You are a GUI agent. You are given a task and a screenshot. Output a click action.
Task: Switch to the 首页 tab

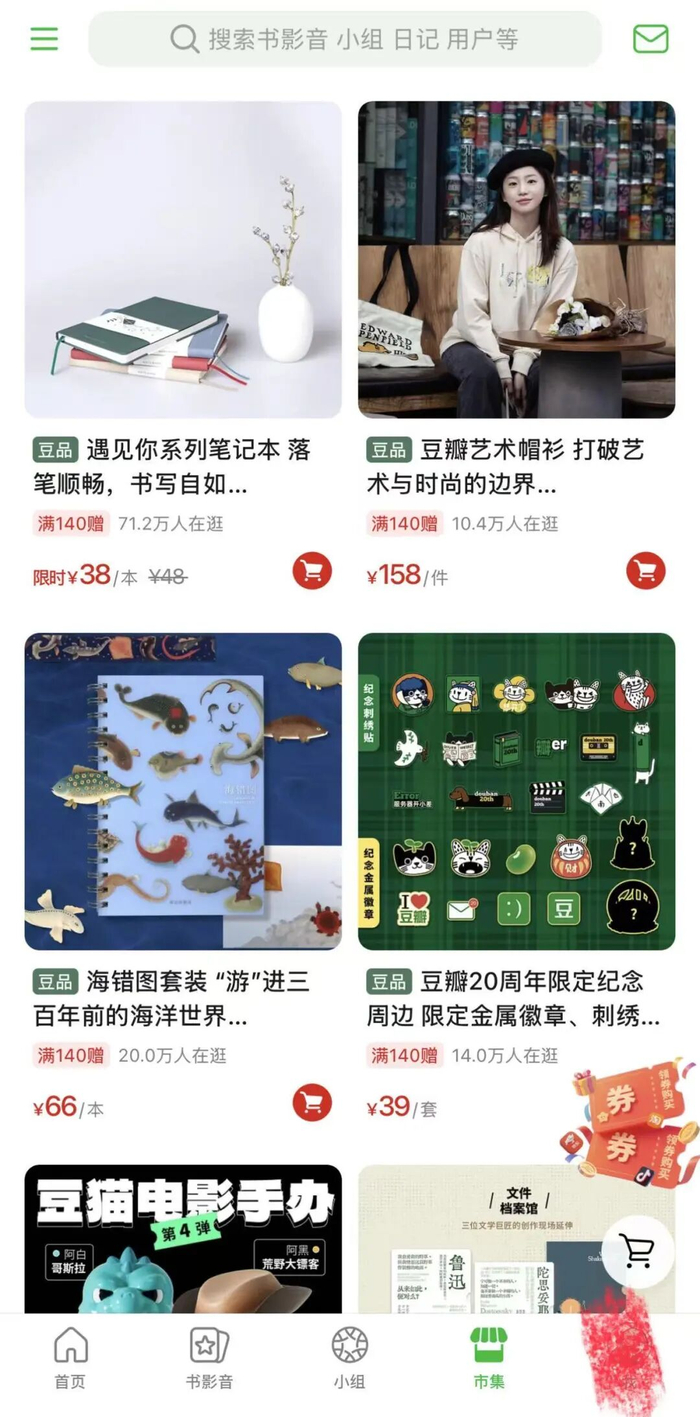point(70,1358)
